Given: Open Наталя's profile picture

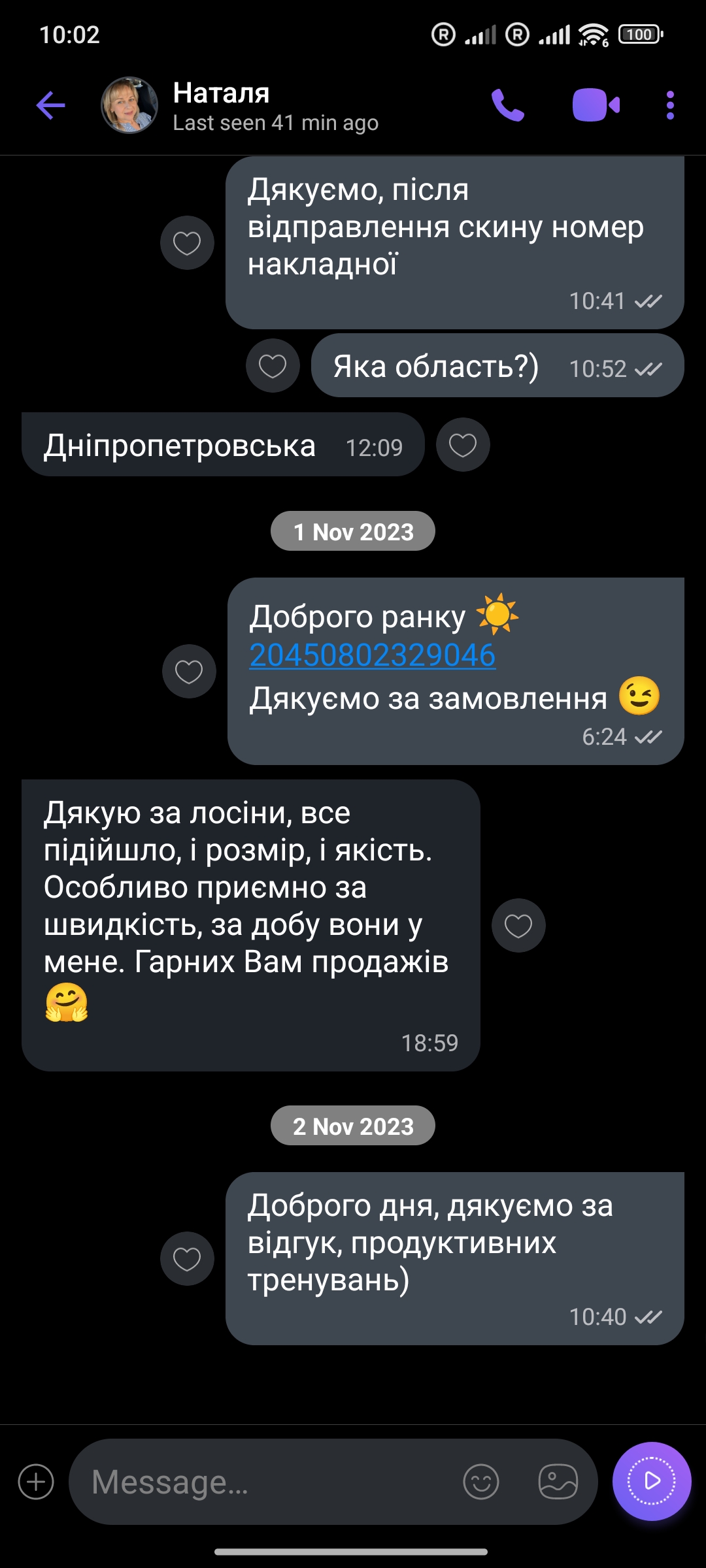Looking at the screenshot, I should [x=129, y=105].
